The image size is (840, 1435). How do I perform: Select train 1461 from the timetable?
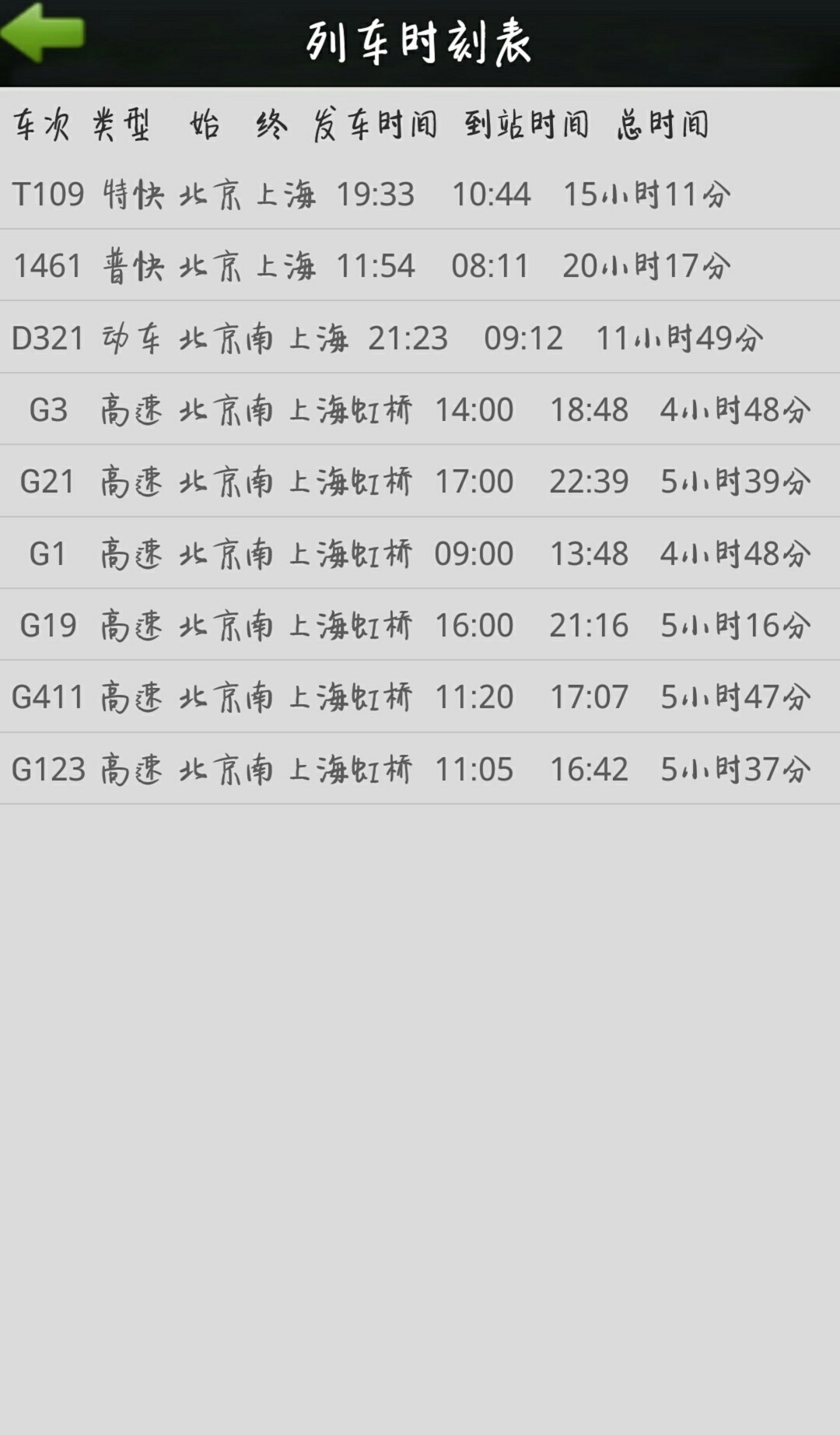(420, 265)
